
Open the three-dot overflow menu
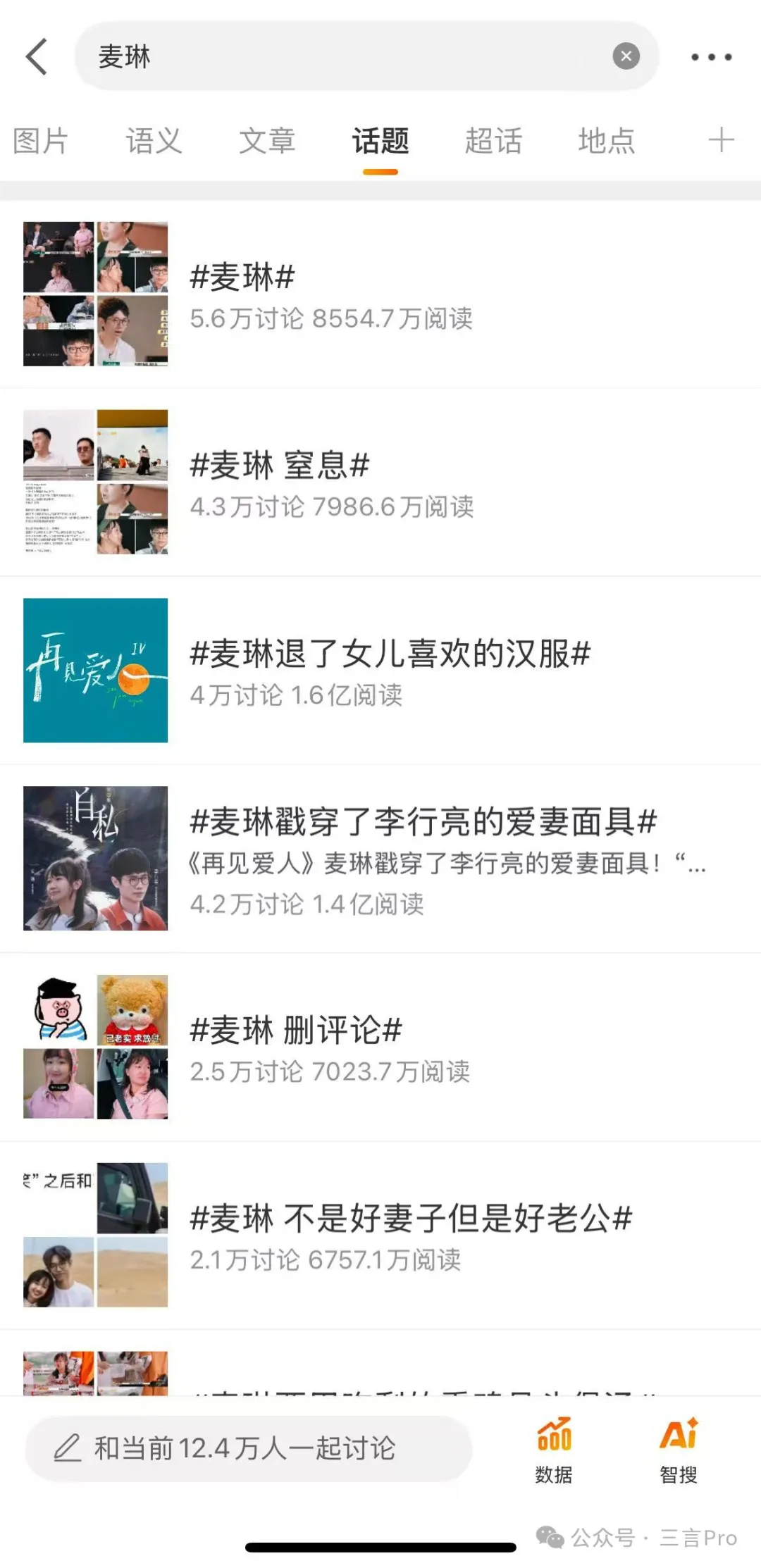[710, 57]
